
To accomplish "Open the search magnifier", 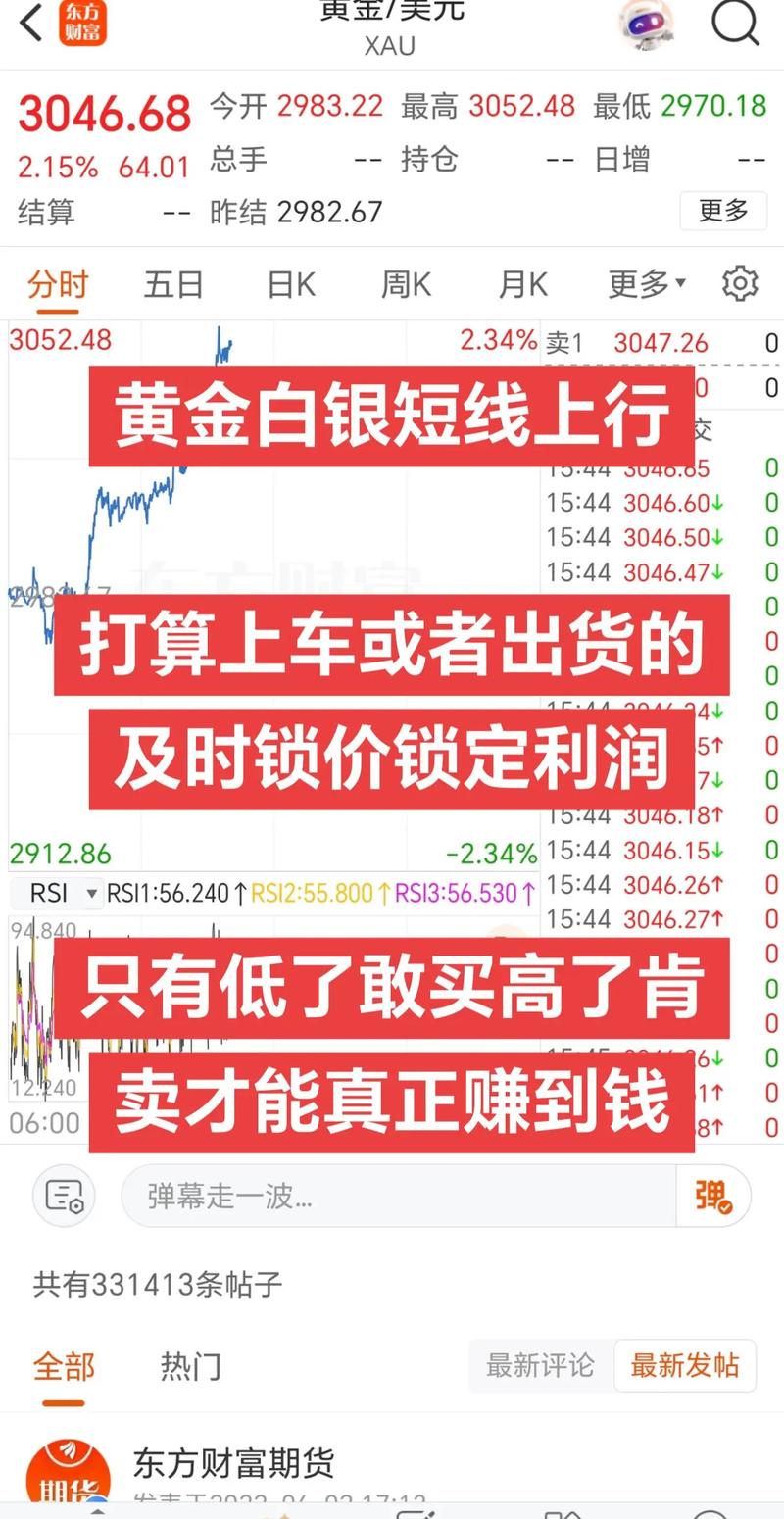I will tap(735, 24).
